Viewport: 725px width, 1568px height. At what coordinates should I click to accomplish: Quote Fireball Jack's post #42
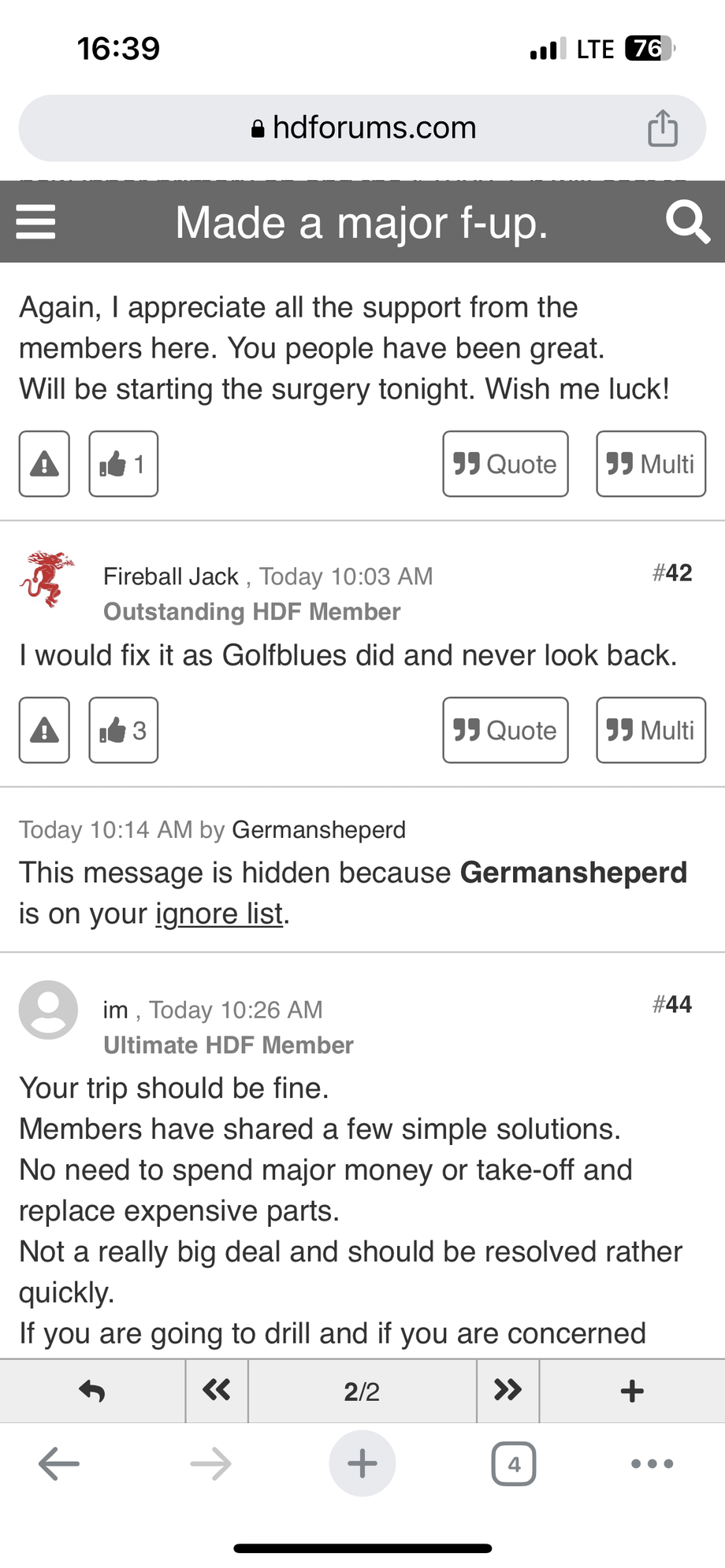pyautogui.click(x=505, y=730)
